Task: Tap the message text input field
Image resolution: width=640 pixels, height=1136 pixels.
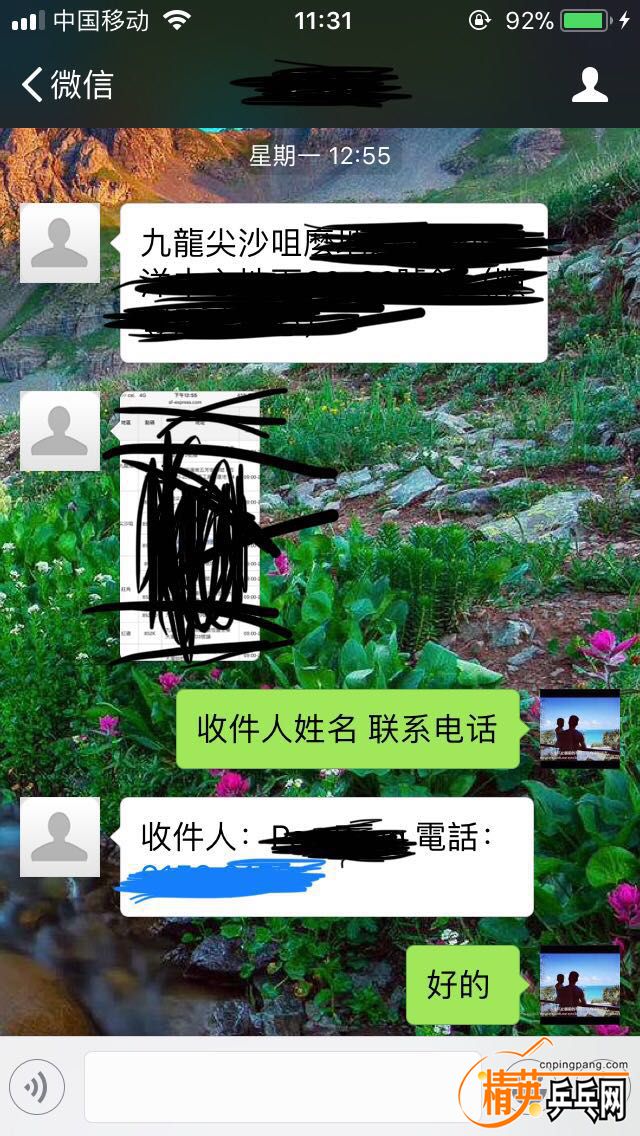Action: click(x=282, y=1087)
